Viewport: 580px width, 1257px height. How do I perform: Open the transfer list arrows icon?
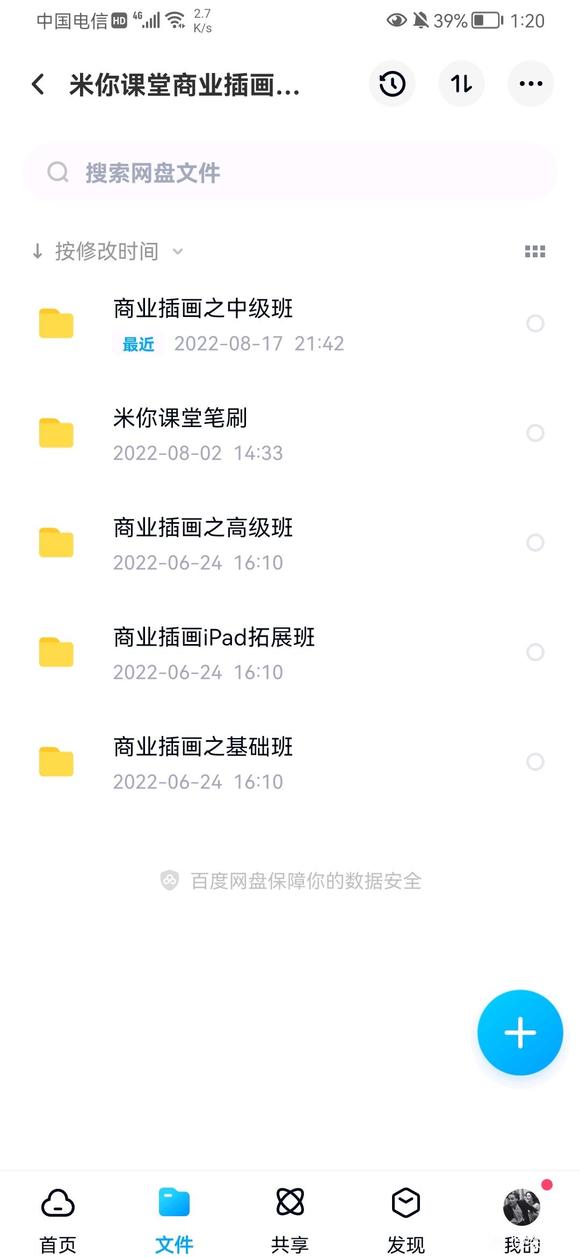pyautogui.click(x=461, y=84)
